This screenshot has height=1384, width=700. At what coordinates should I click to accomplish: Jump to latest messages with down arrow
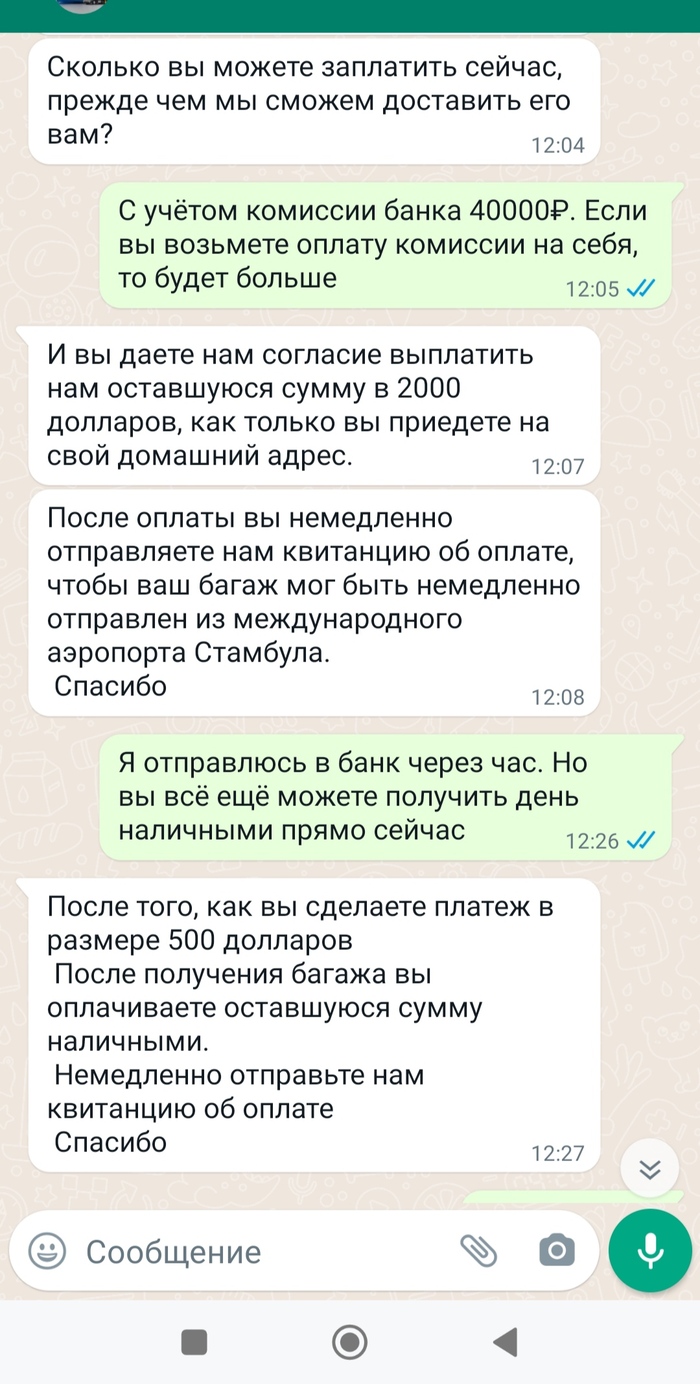coord(651,1170)
